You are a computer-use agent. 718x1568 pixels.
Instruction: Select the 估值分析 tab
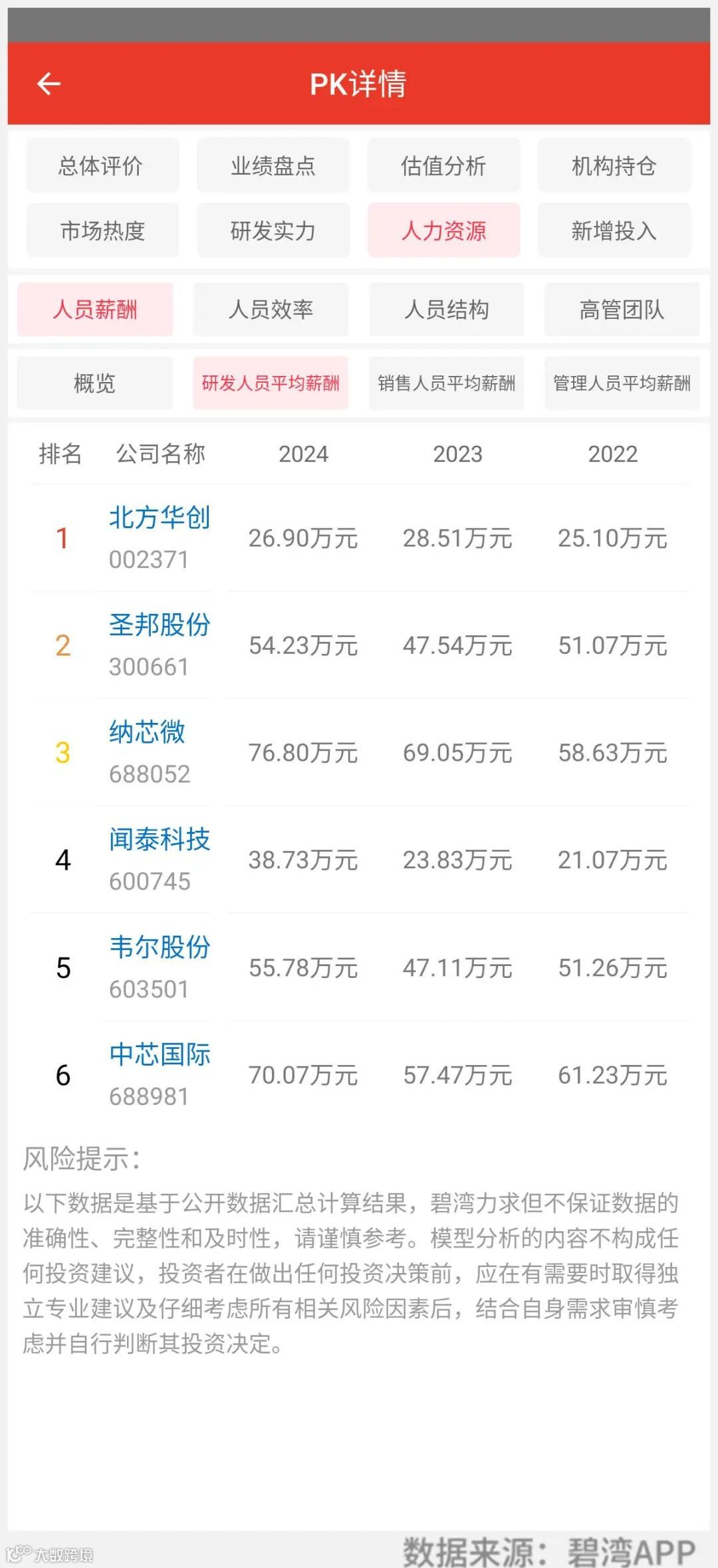pyautogui.click(x=443, y=165)
